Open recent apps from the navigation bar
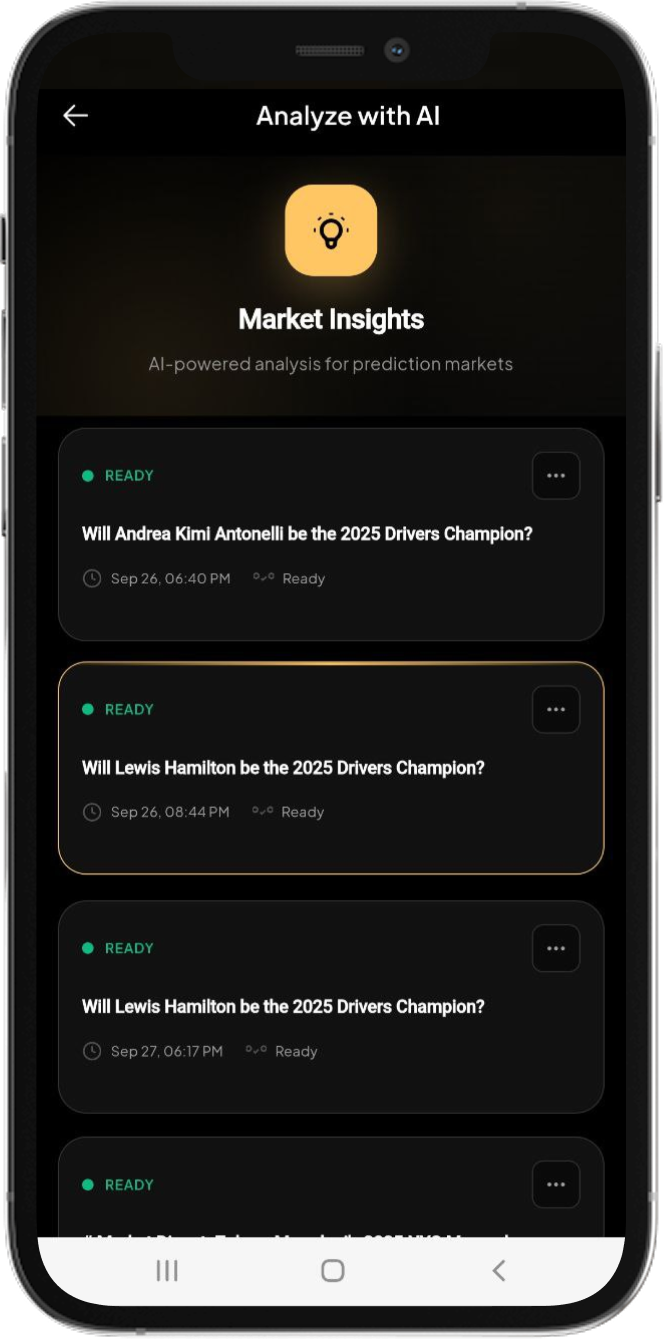Image resolution: width=664 pixels, height=1340 pixels. click(x=167, y=1270)
